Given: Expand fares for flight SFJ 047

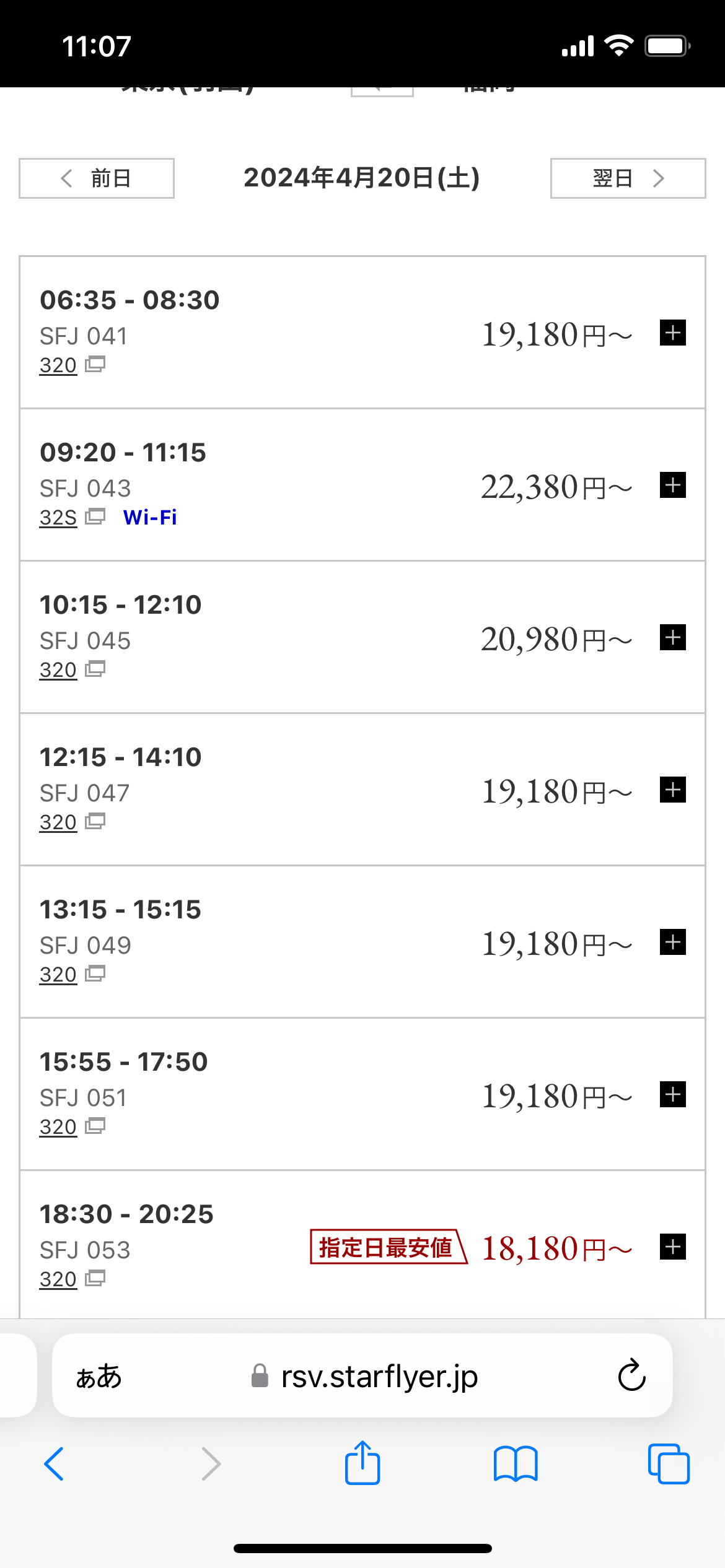Looking at the screenshot, I should click(673, 790).
